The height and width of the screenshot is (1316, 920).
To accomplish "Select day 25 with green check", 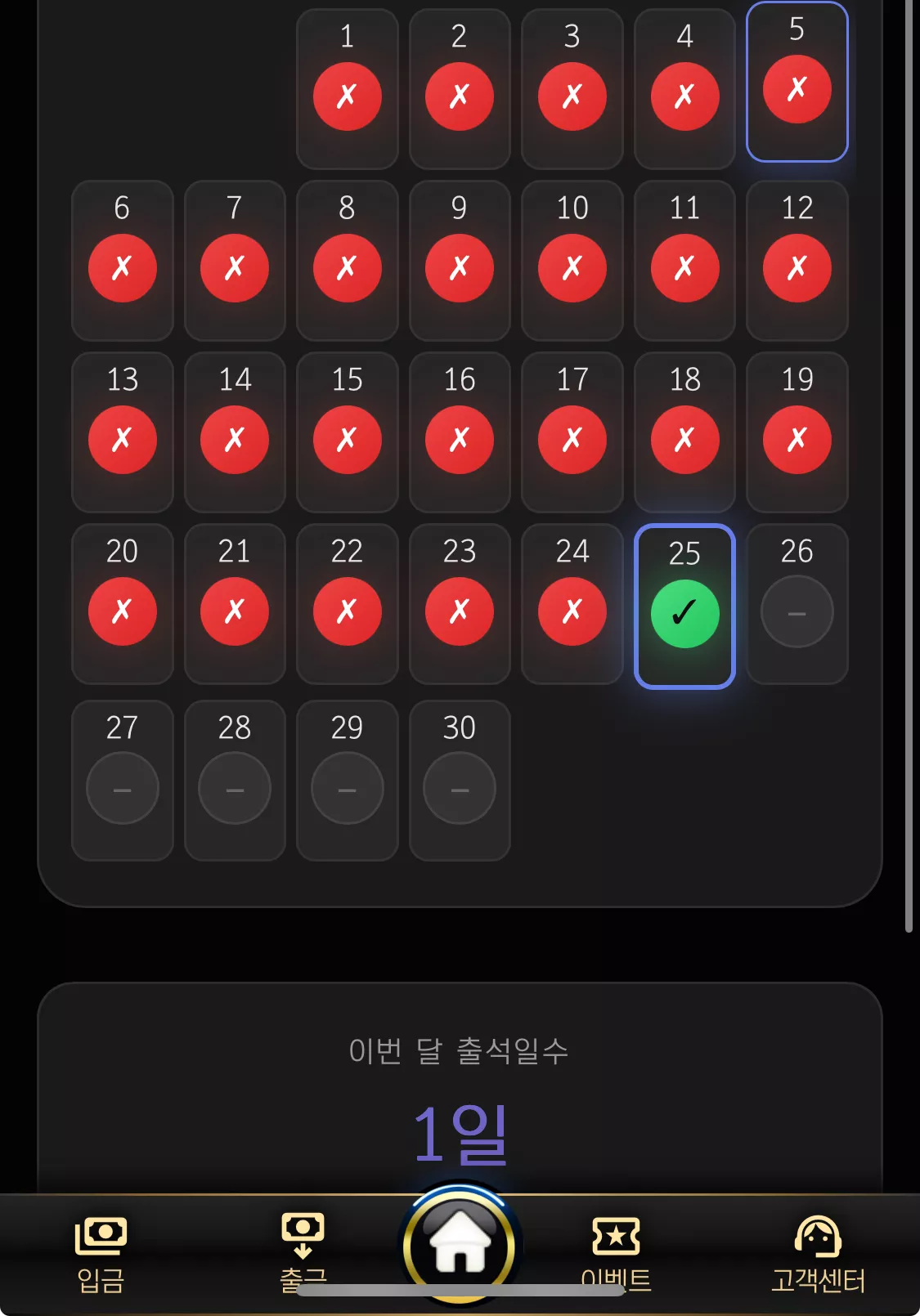I will pyautogui.click(x=684, y=607).
